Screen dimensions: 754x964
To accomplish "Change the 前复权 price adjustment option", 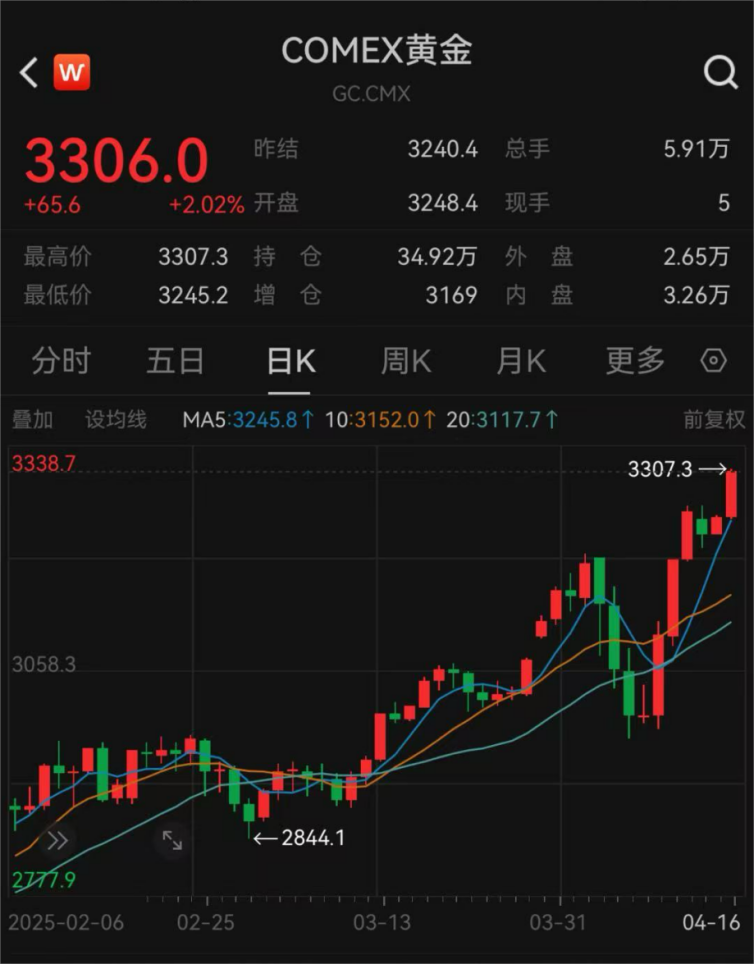I will (x=714, y=419).
